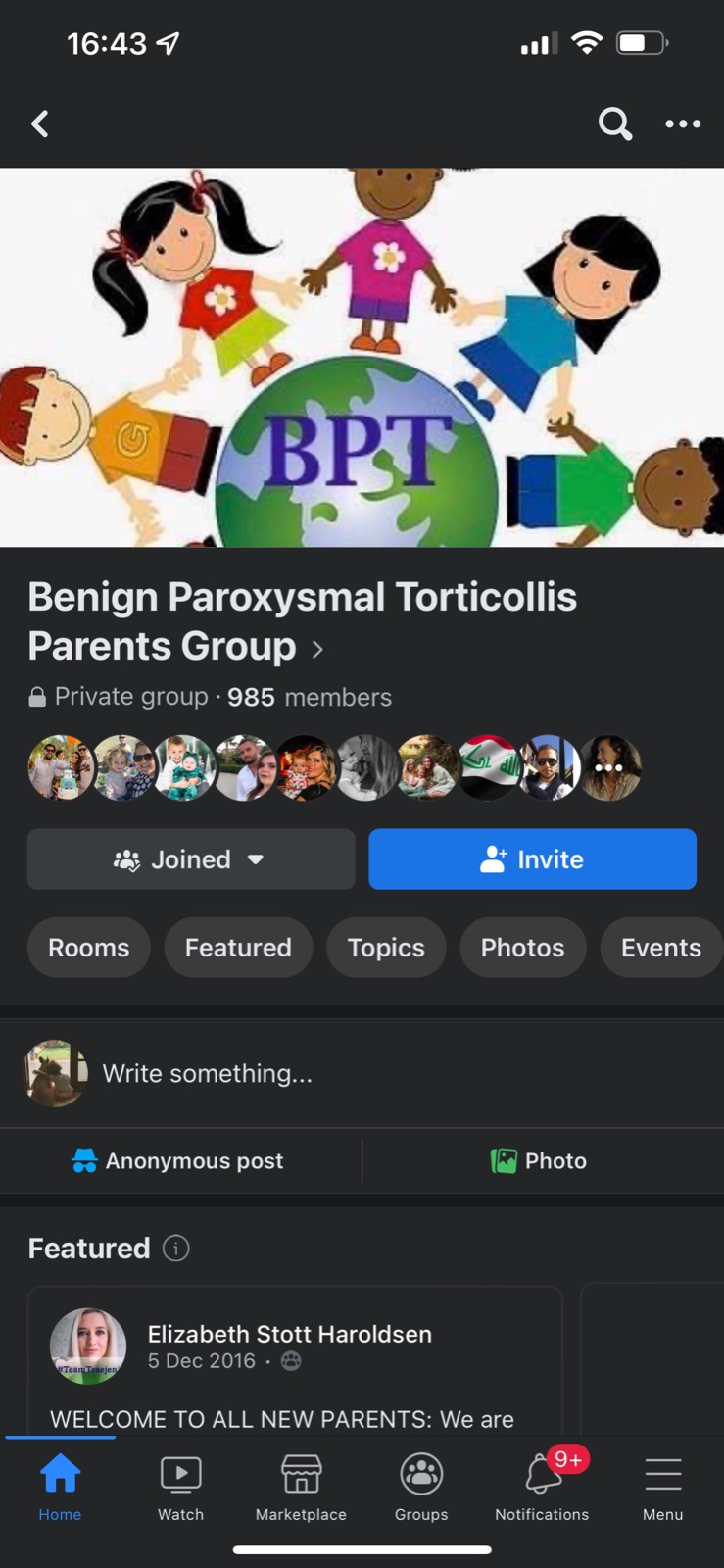Create an Anonymous post
The height and width of the screenshot is (1568, 724).
(179, 1161)
